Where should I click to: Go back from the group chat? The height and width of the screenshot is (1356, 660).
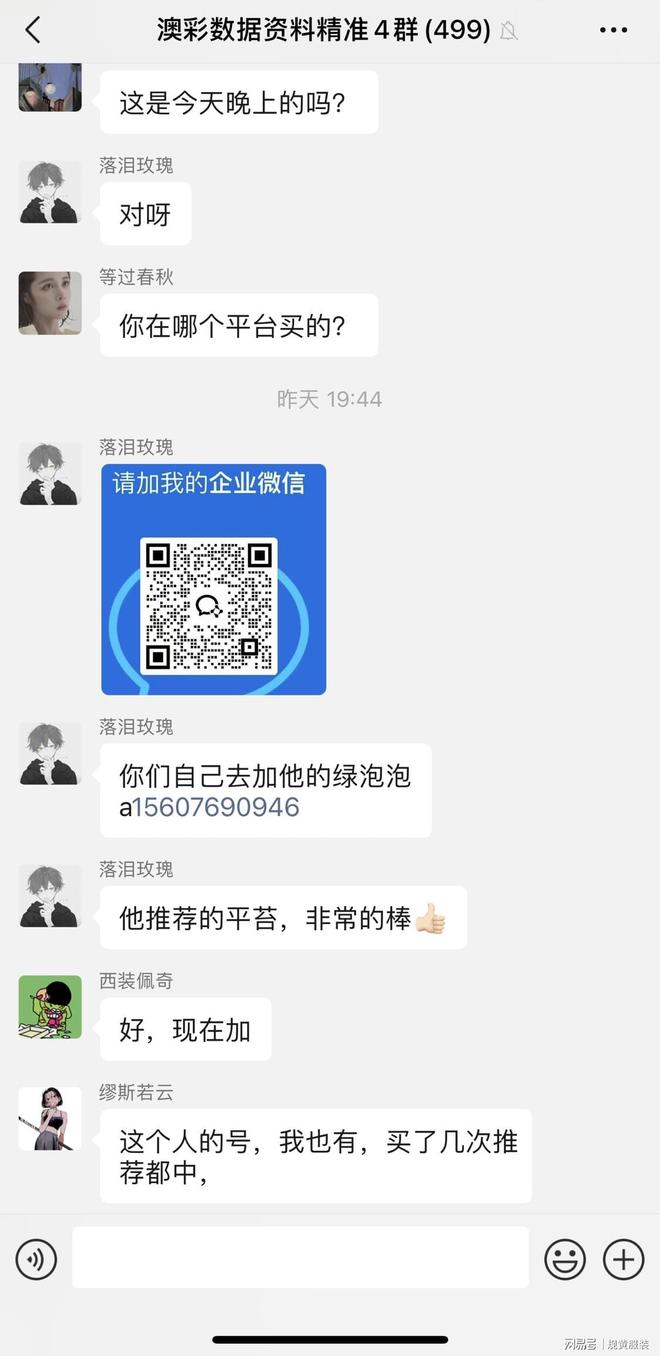pos(33,30)
